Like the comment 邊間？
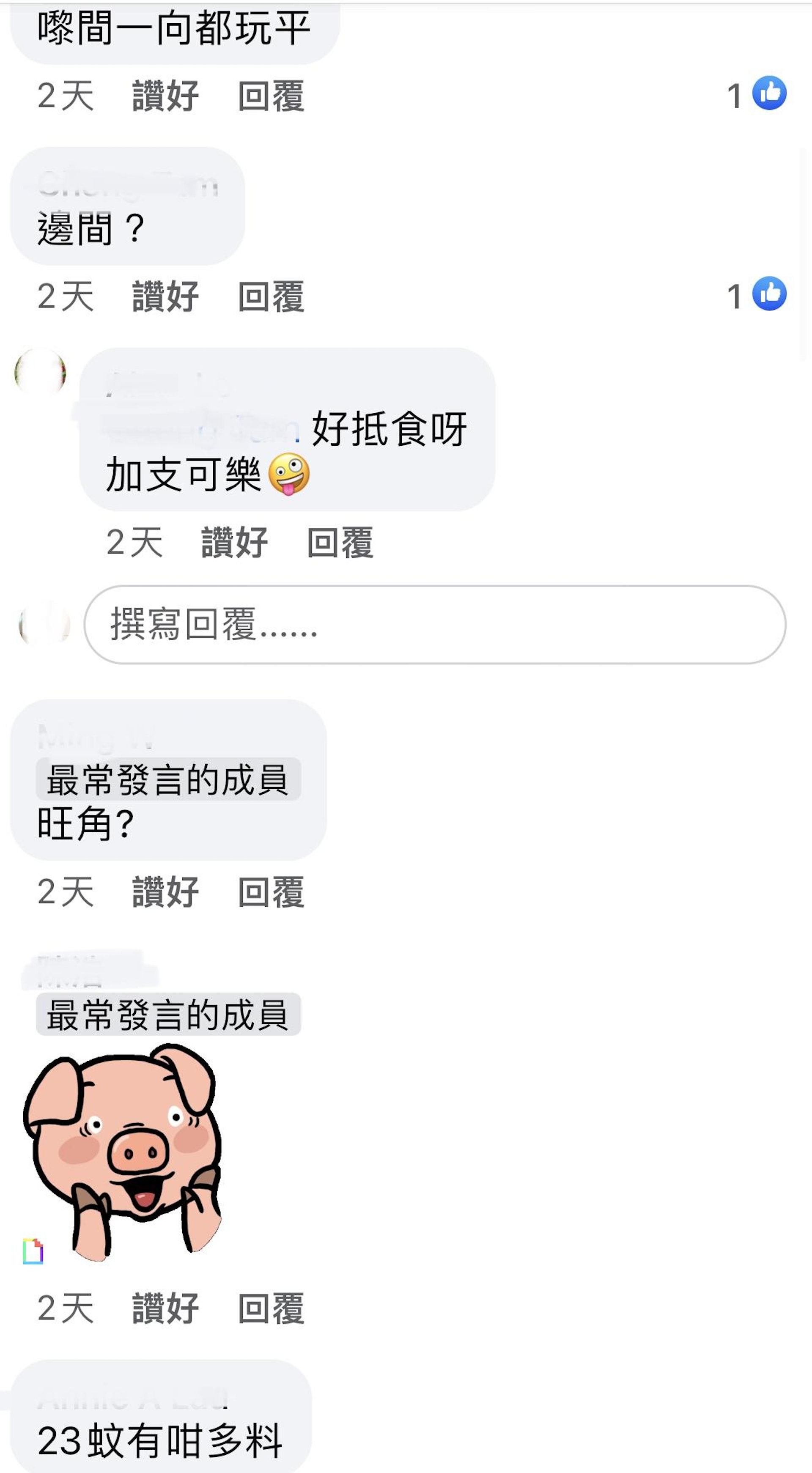This screenshot has height=1473, width=812. (x=165, y=296)
